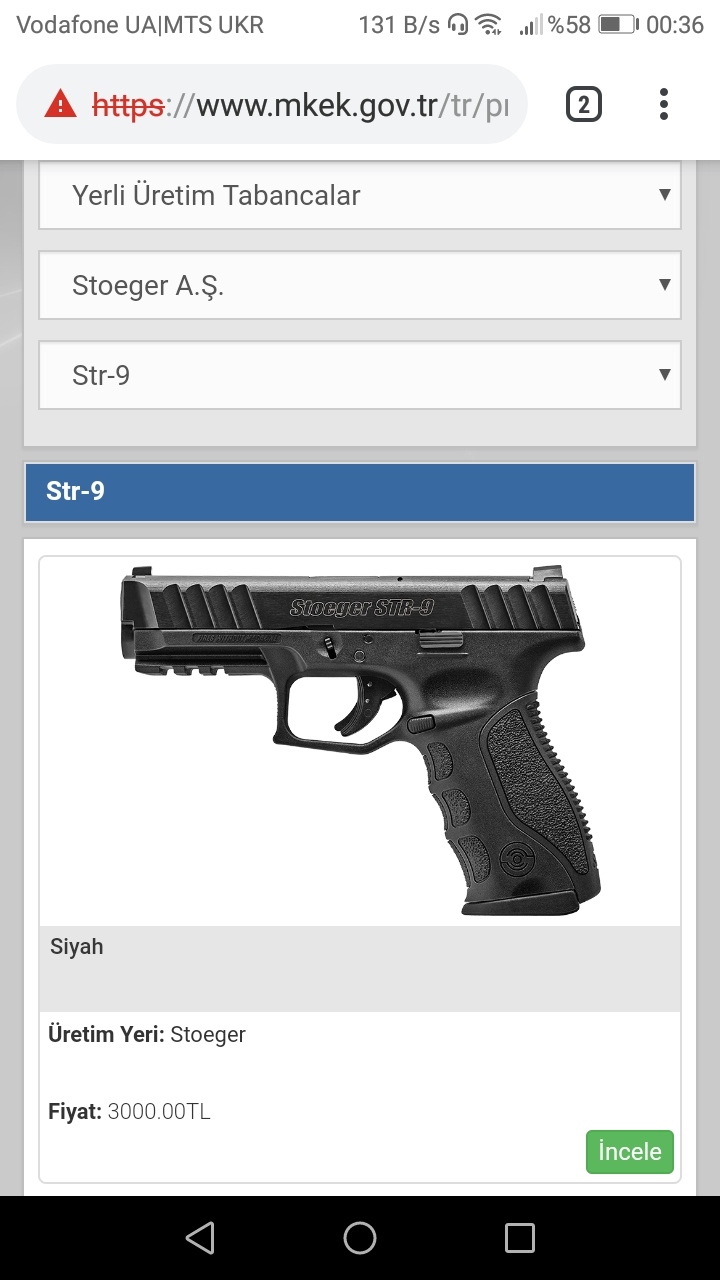
Task: Expand the Stoeger A.Ş. dropdown
Action: coord(360,285)
